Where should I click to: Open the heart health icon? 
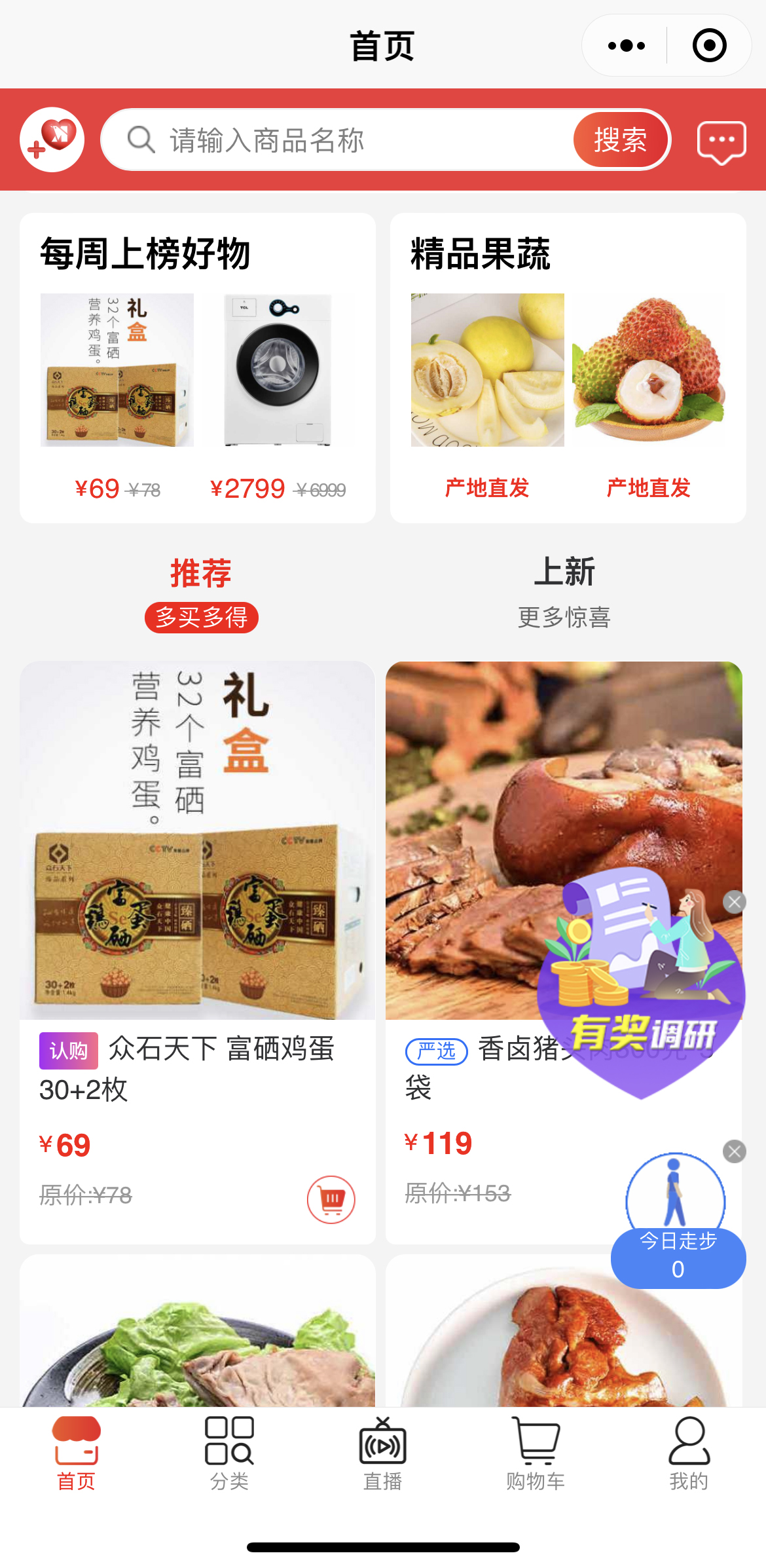point(52,140)
